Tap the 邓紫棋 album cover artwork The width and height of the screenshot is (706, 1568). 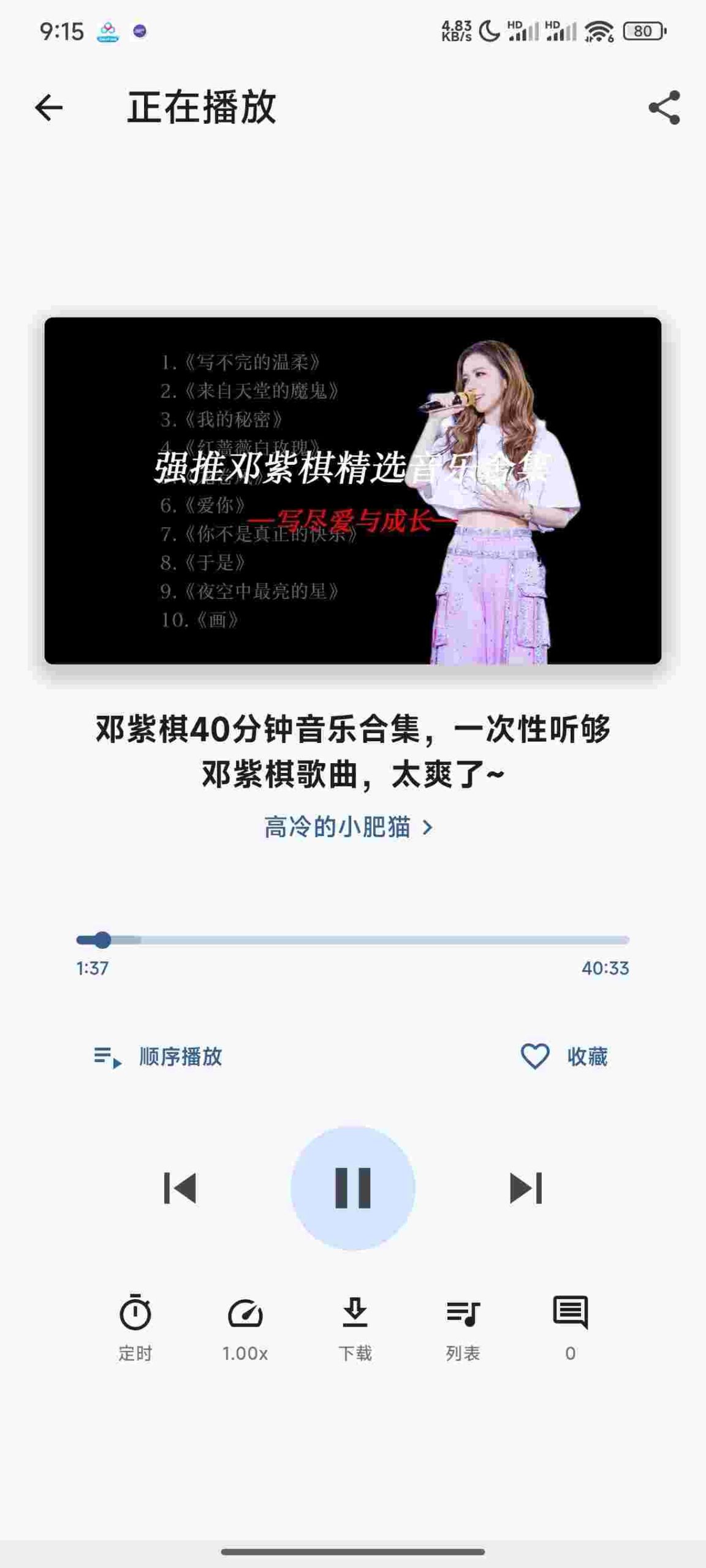tap(353, 491)
